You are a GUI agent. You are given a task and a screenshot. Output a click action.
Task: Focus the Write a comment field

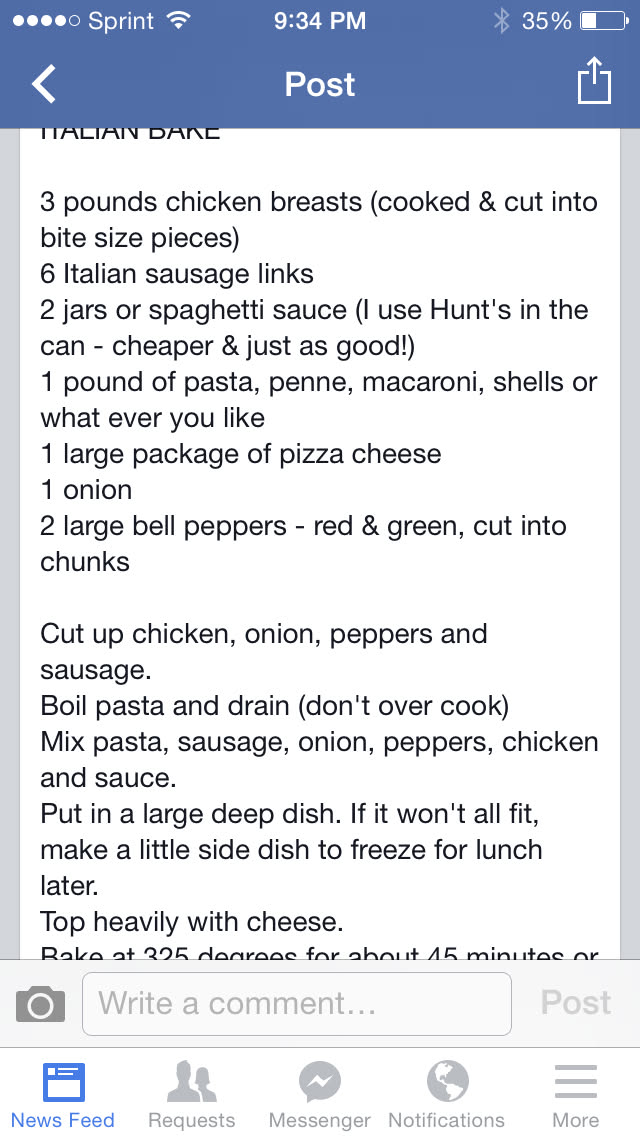pos(296,1004)
